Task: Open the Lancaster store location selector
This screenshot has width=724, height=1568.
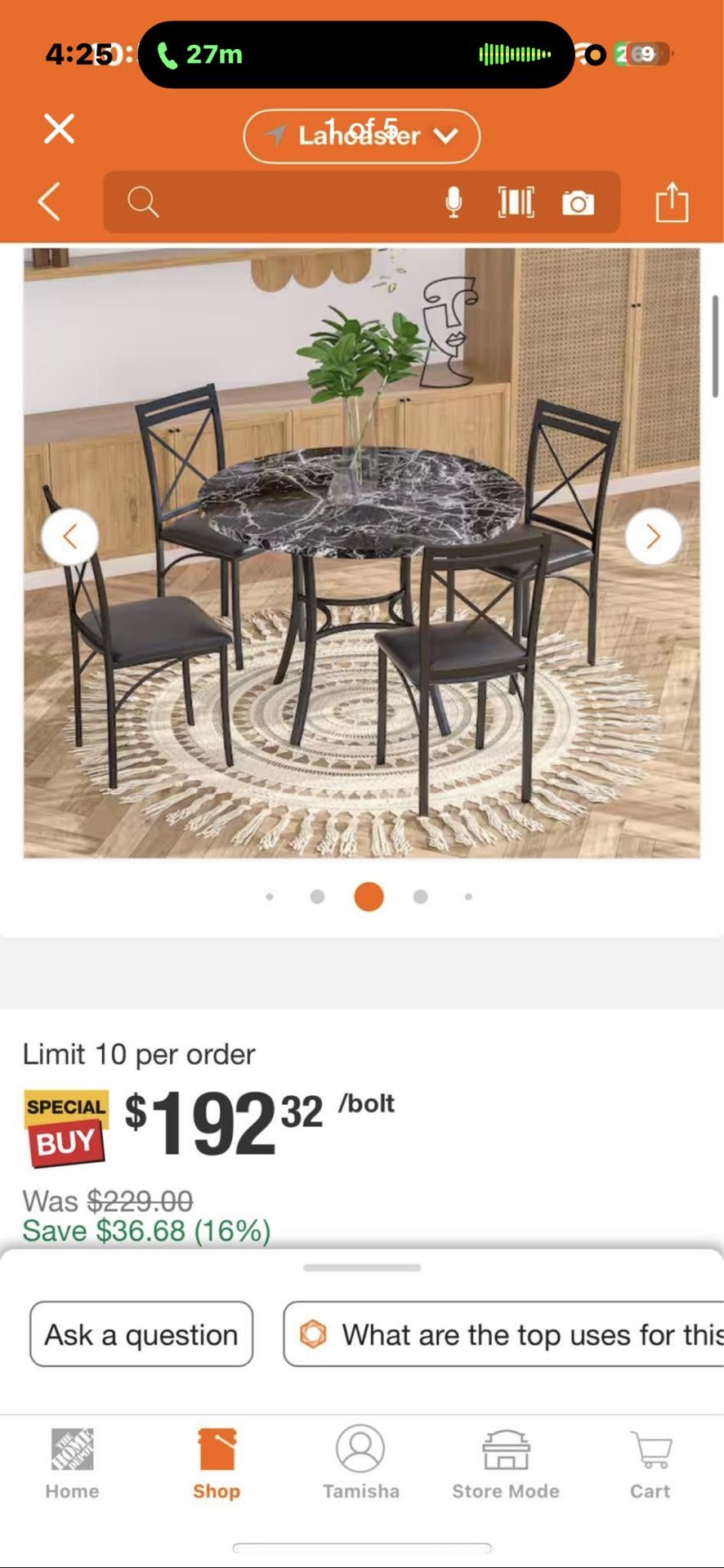Action: pyautogui.click(x=361, y=136)
